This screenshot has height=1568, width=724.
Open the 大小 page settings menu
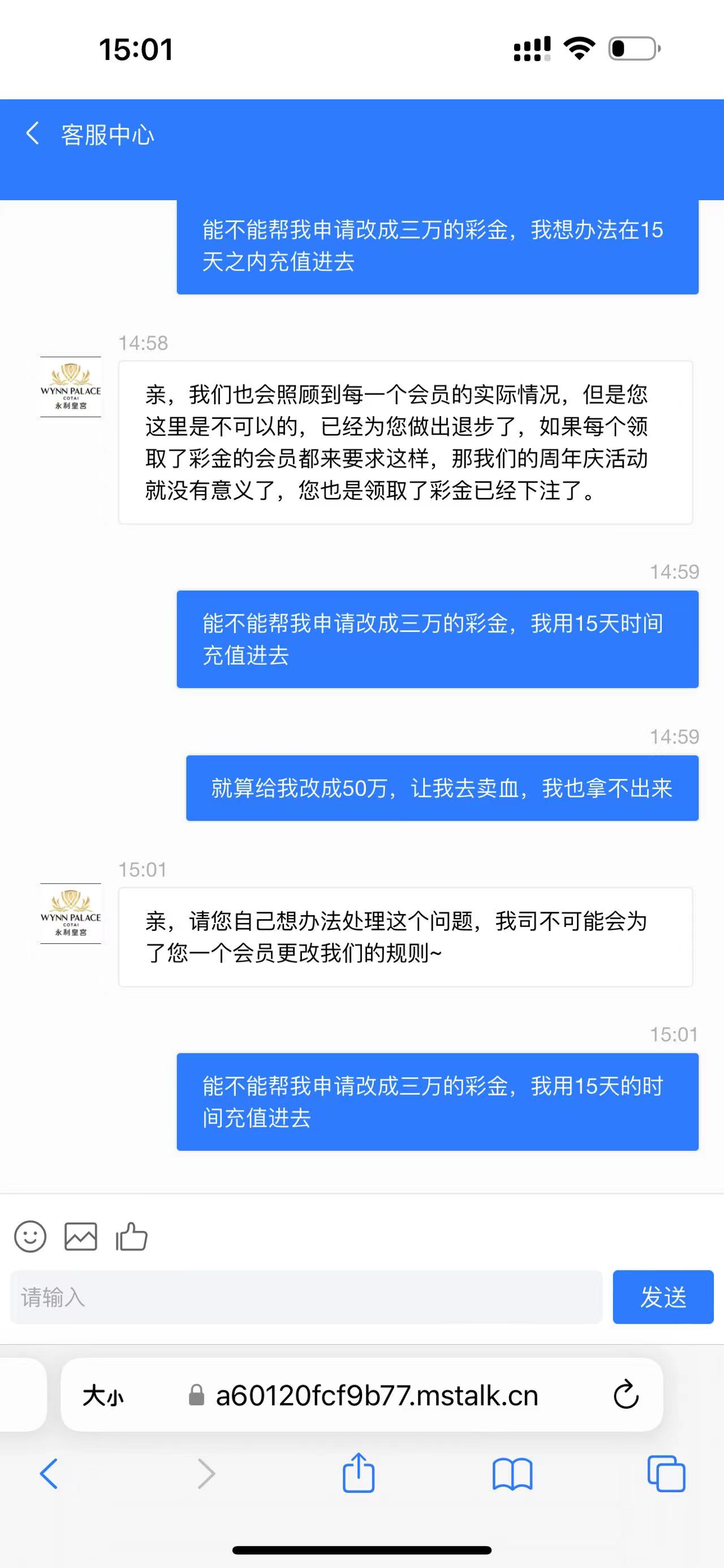pyautogui.click(x=103, y=1395)
